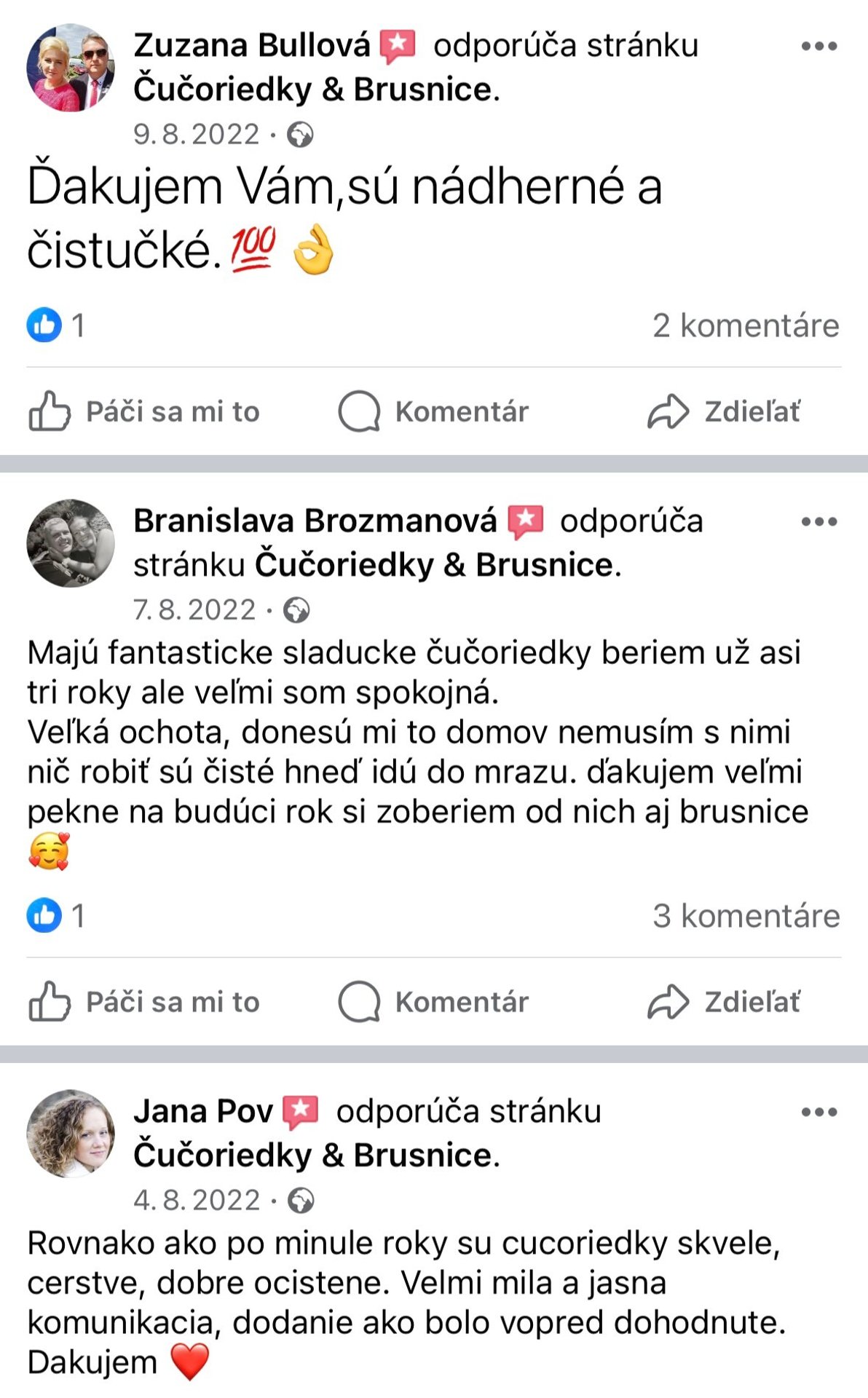Like Branislava Brozmanová's recommendation

pos(144,1002)
